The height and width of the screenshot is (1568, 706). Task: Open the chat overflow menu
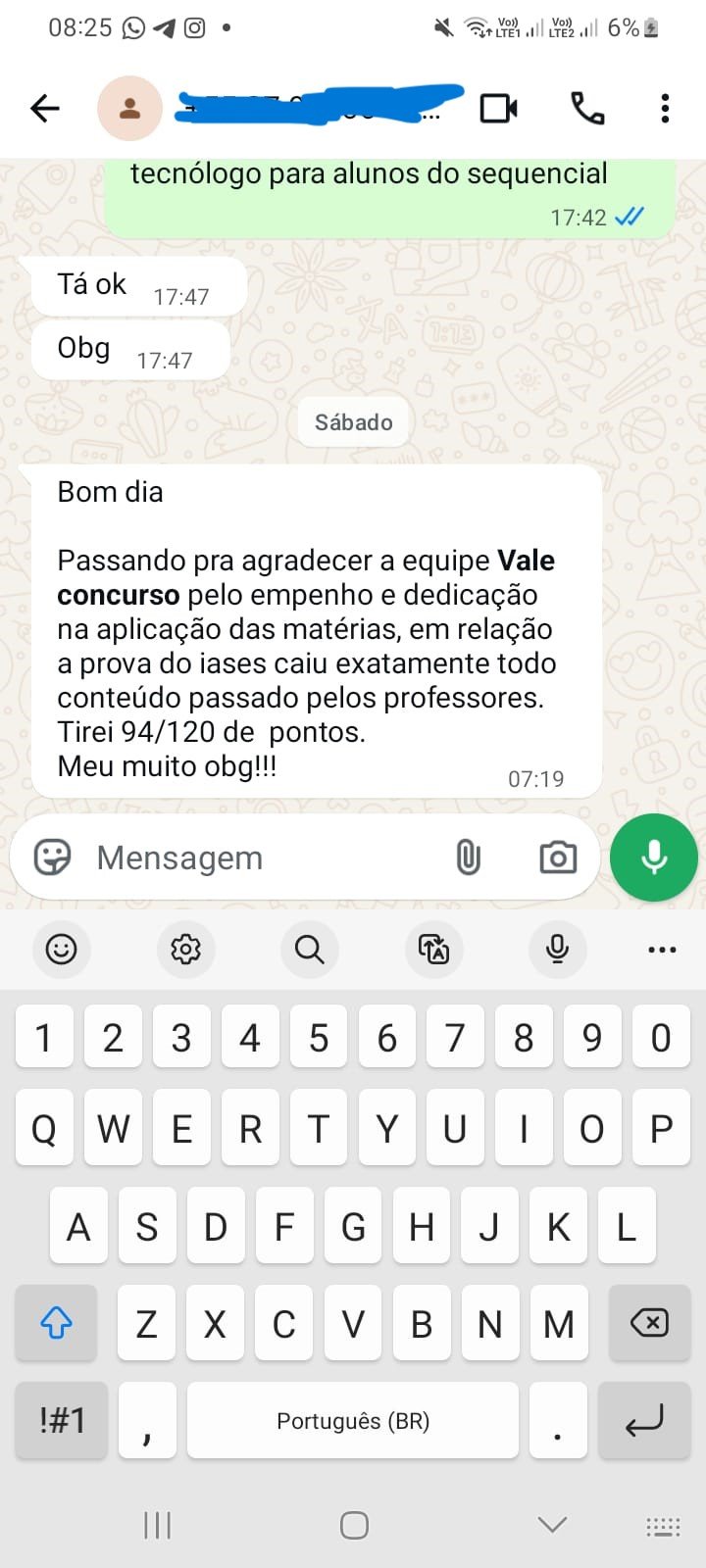[x=665, y=108]
